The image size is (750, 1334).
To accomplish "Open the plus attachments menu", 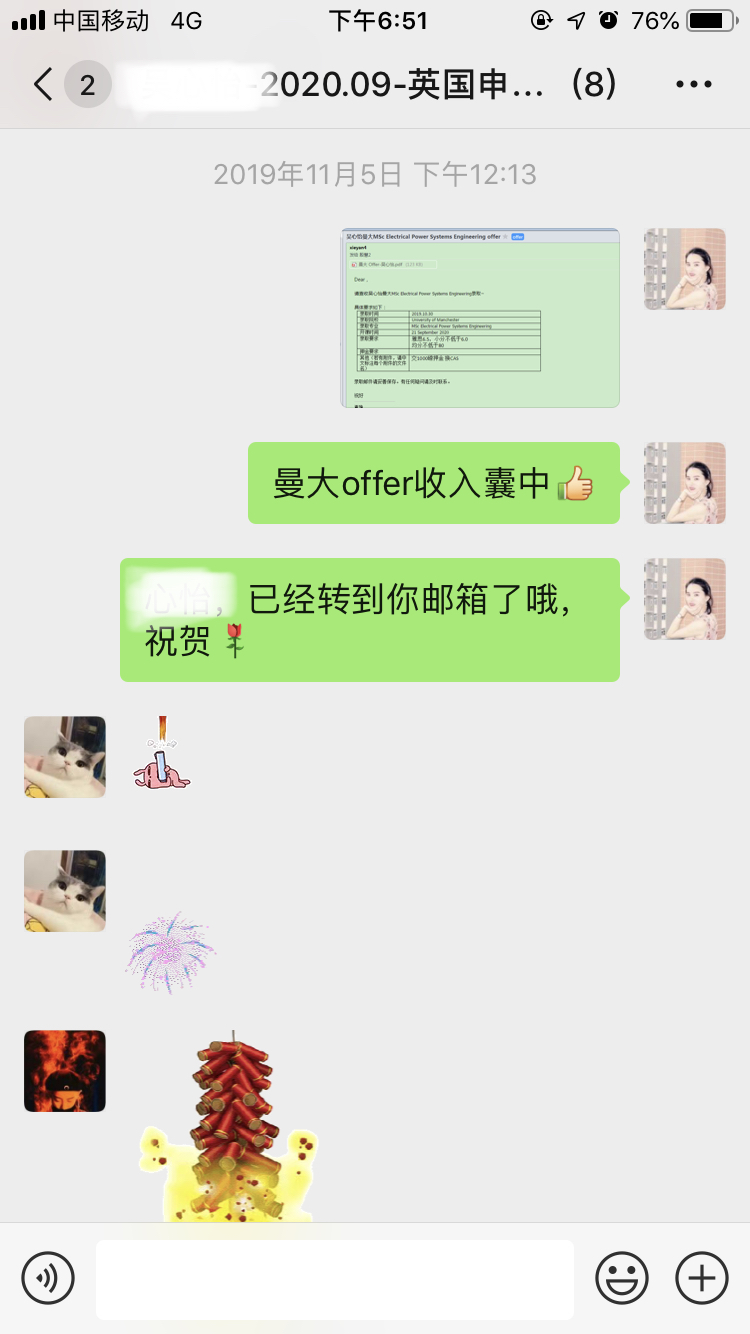I will [x=702, y=1278].
